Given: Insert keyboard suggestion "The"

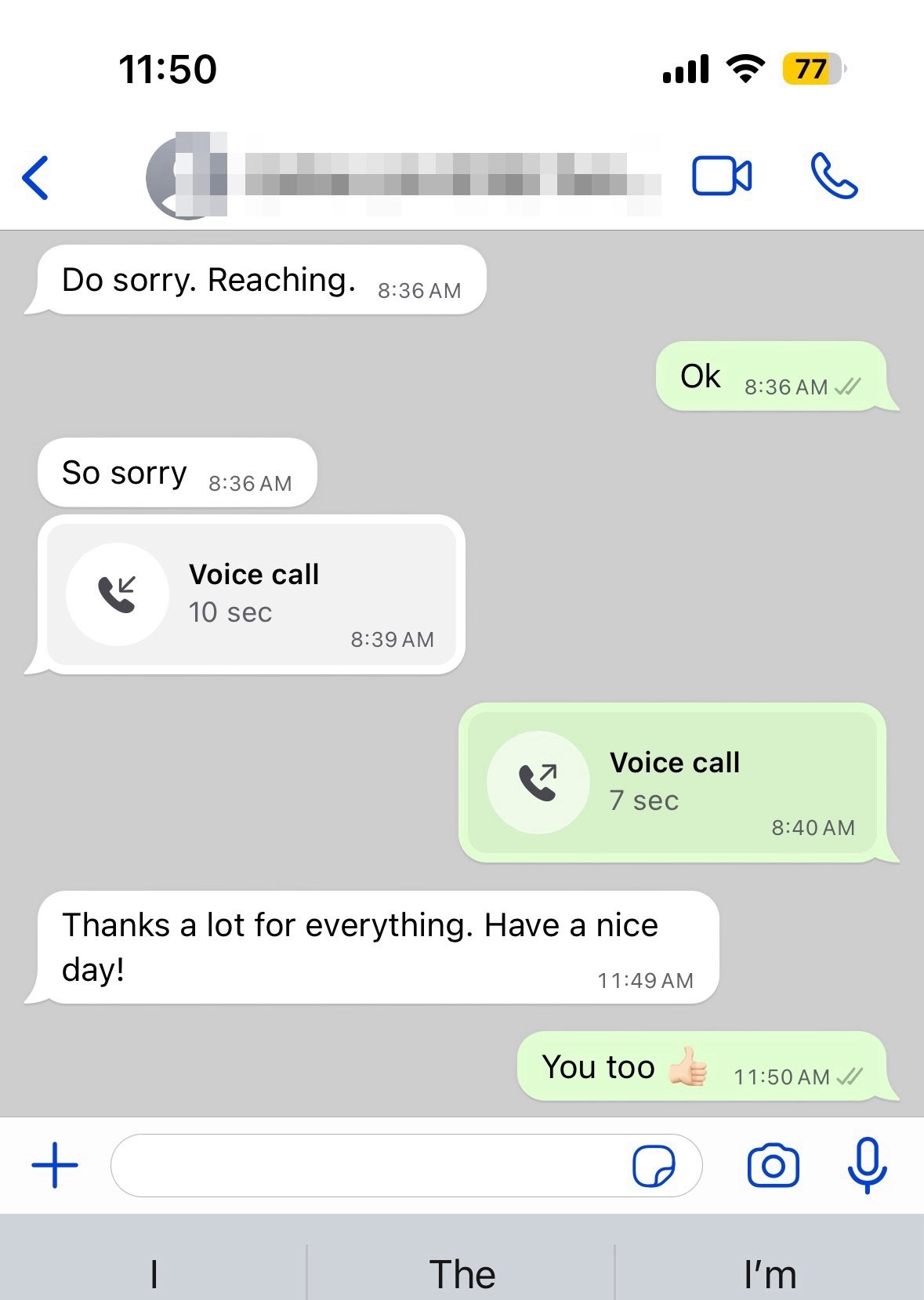Looking at the screenshot, I should 462,1273.
